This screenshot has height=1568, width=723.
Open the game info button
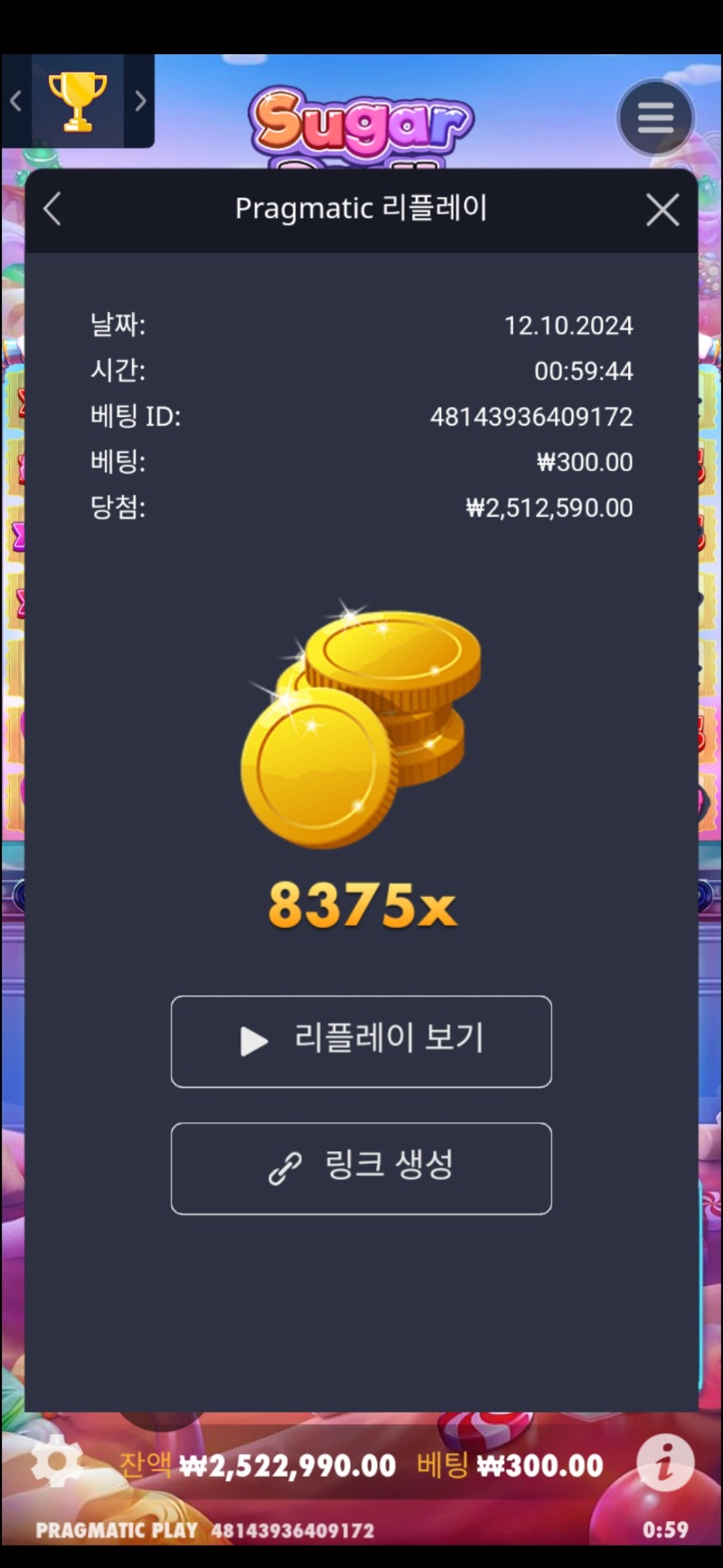tap(665, 1462)
